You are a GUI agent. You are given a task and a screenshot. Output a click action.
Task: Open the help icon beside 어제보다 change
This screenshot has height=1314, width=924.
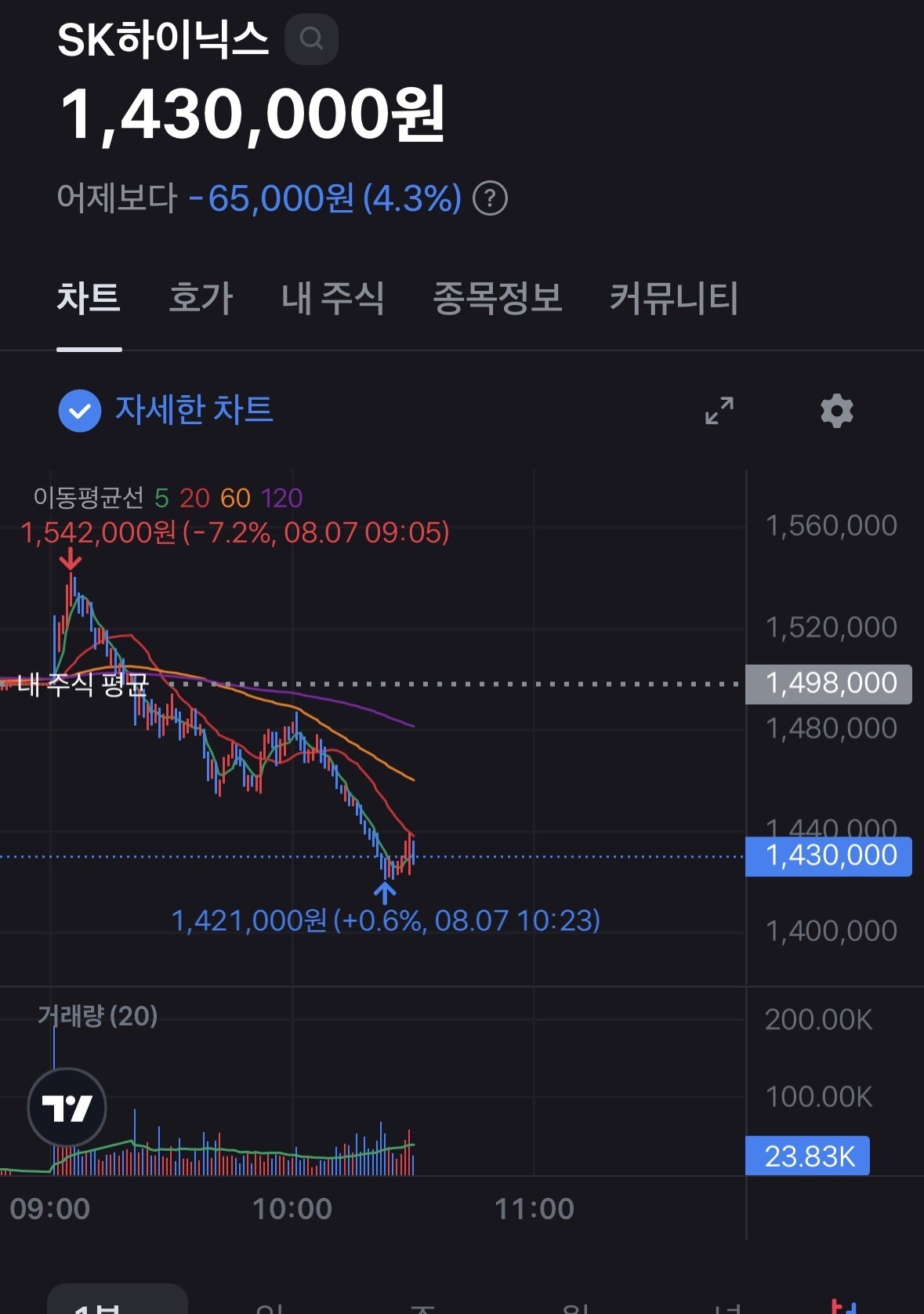click(x=491, y=198)
